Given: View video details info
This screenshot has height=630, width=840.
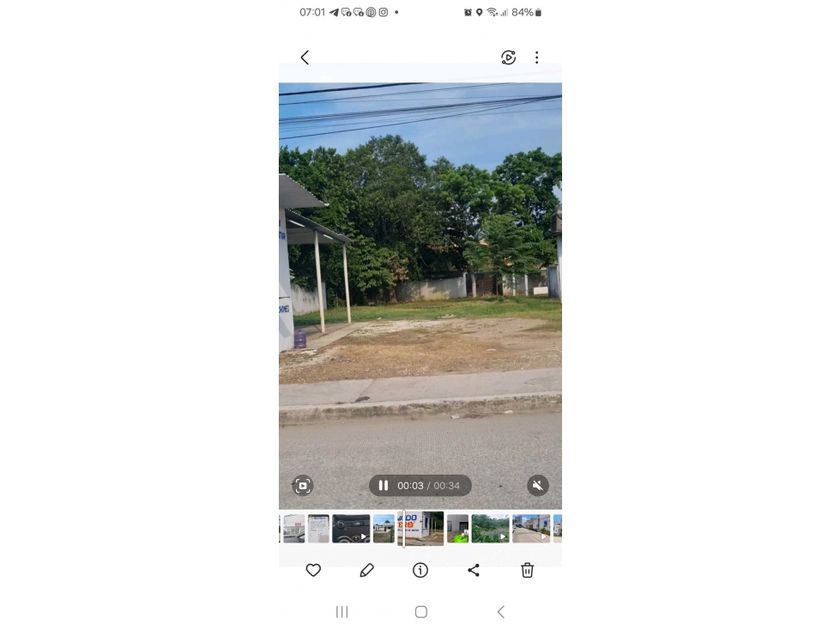Looking at the screenshot, I should tap(420, 570).
